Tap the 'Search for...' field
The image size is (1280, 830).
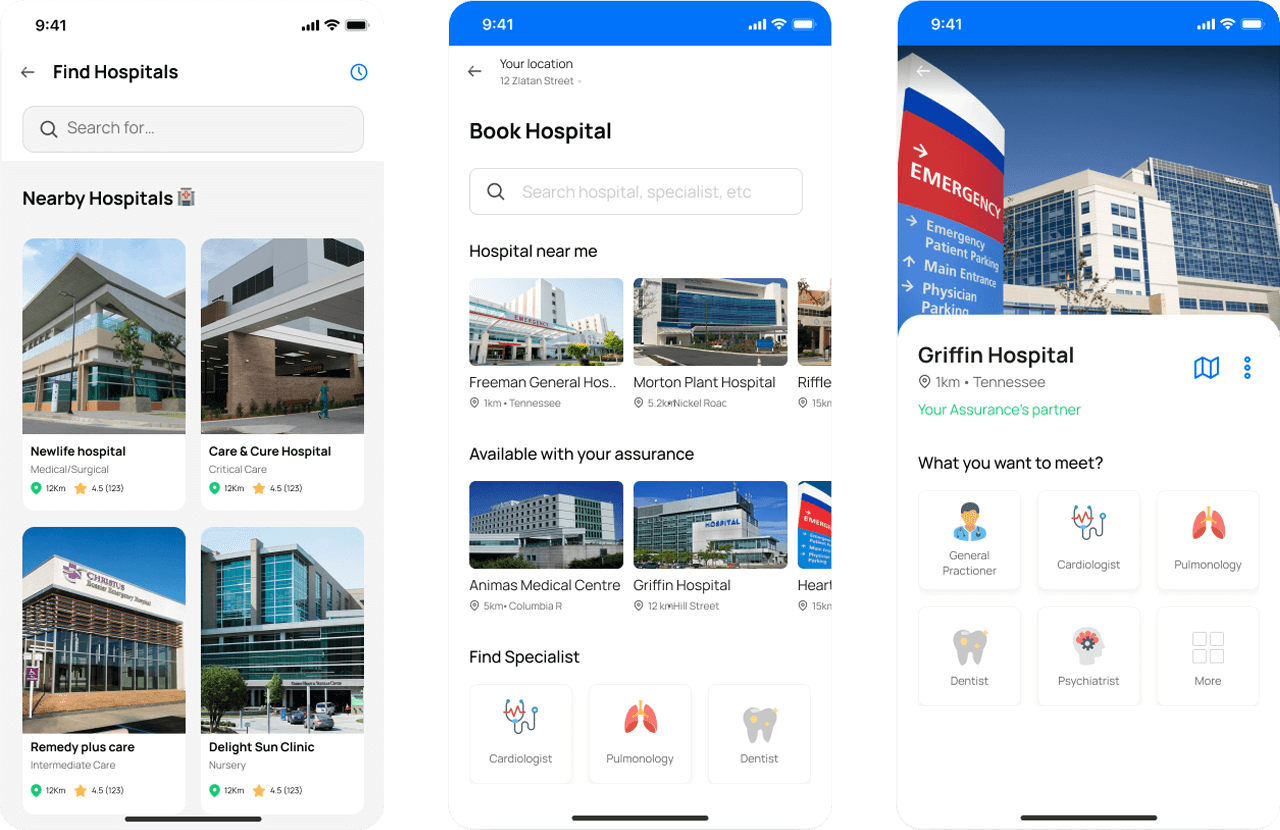pyautogui.click(x=193, y=129)
